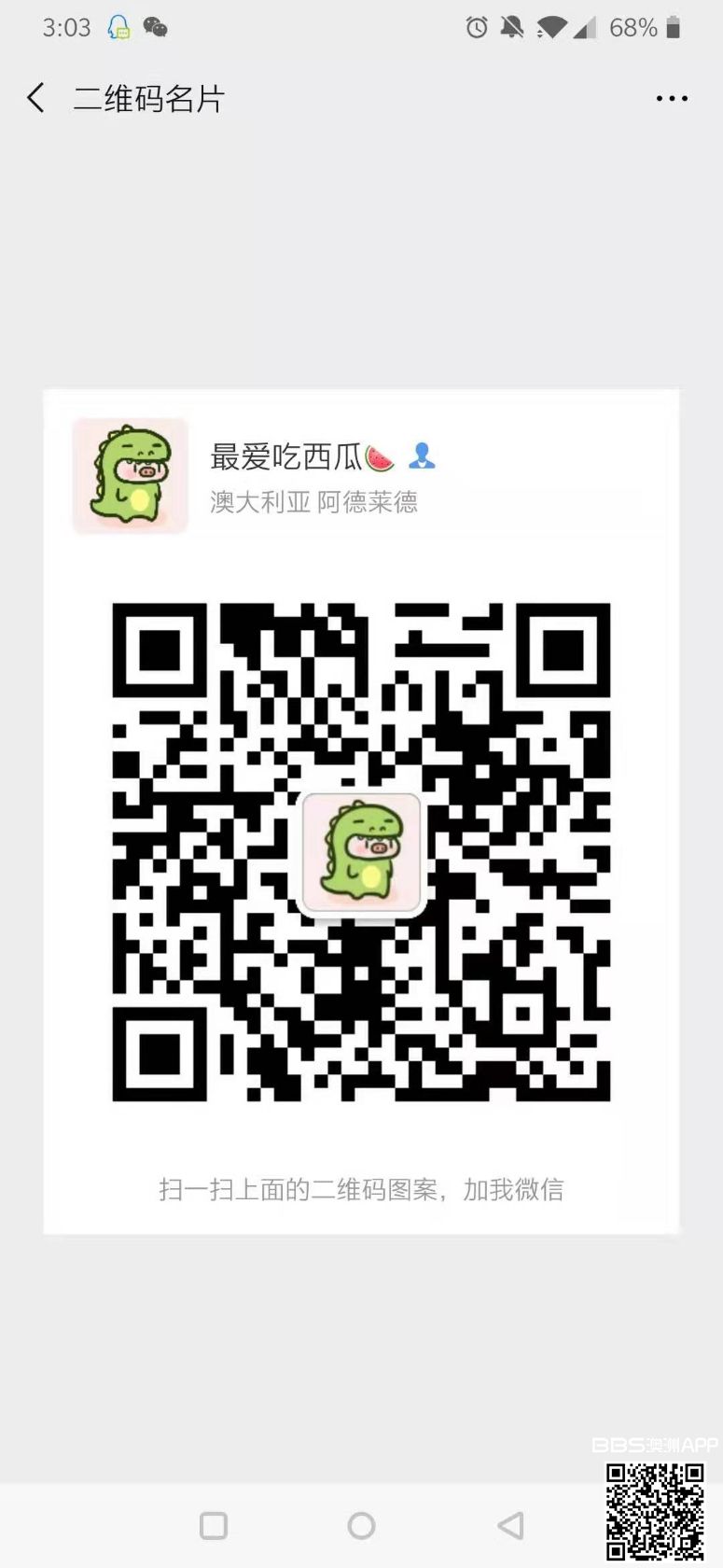Tap the system back triangle
723x1568 pixels.
[510, 1525]
